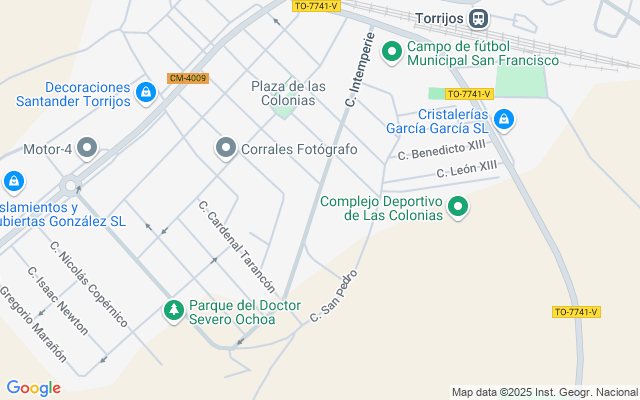The width and height of the screenshot is (640, 400).
Task: Select Complejo Deportivo de Las Colonias pin
Action: (x=458, y=207)
